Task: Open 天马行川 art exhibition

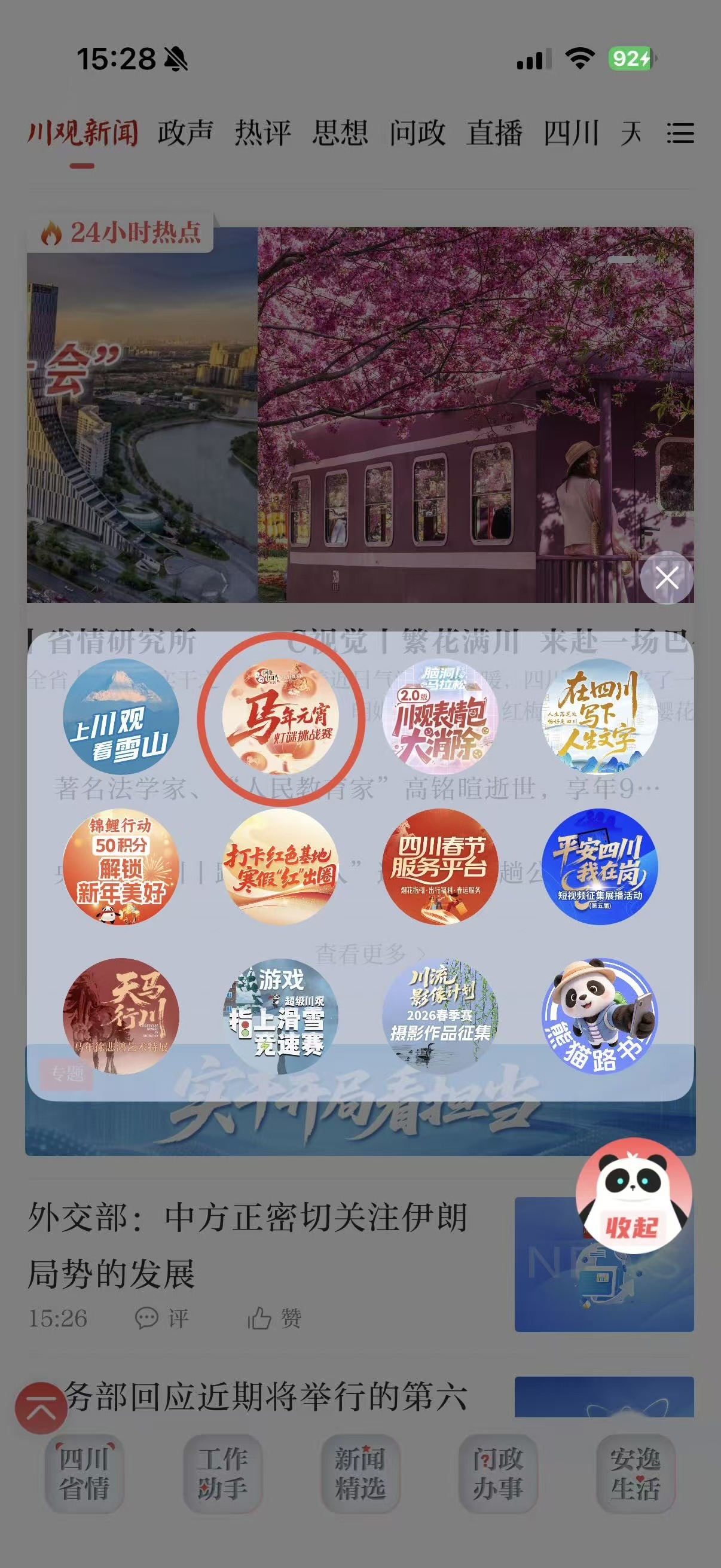Action: point(121,1016)
